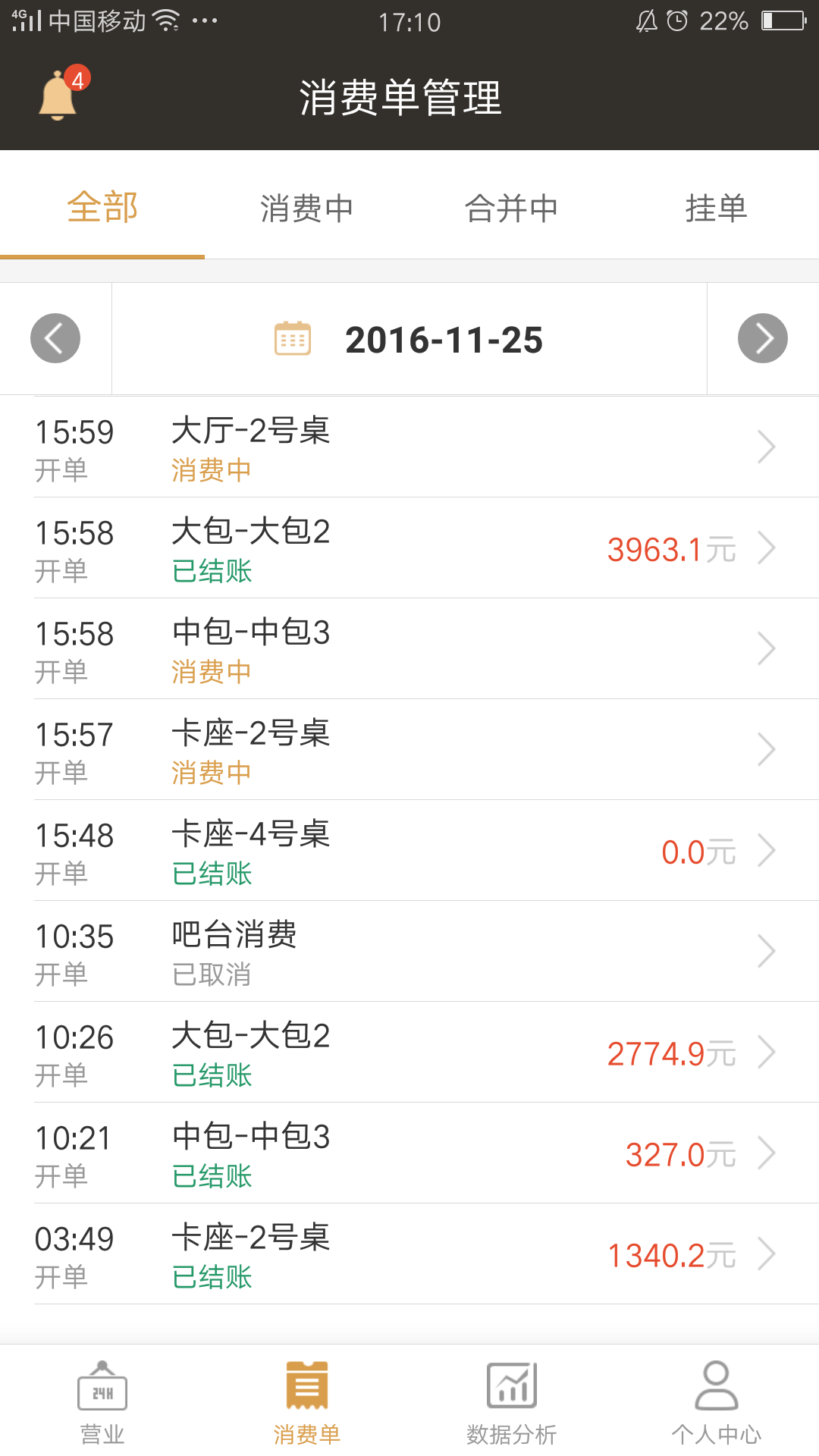Open the 03:49 卡座-2号桌 order
The height and width of the screenshot is (1456, 819).
(x=409, y=1254)
